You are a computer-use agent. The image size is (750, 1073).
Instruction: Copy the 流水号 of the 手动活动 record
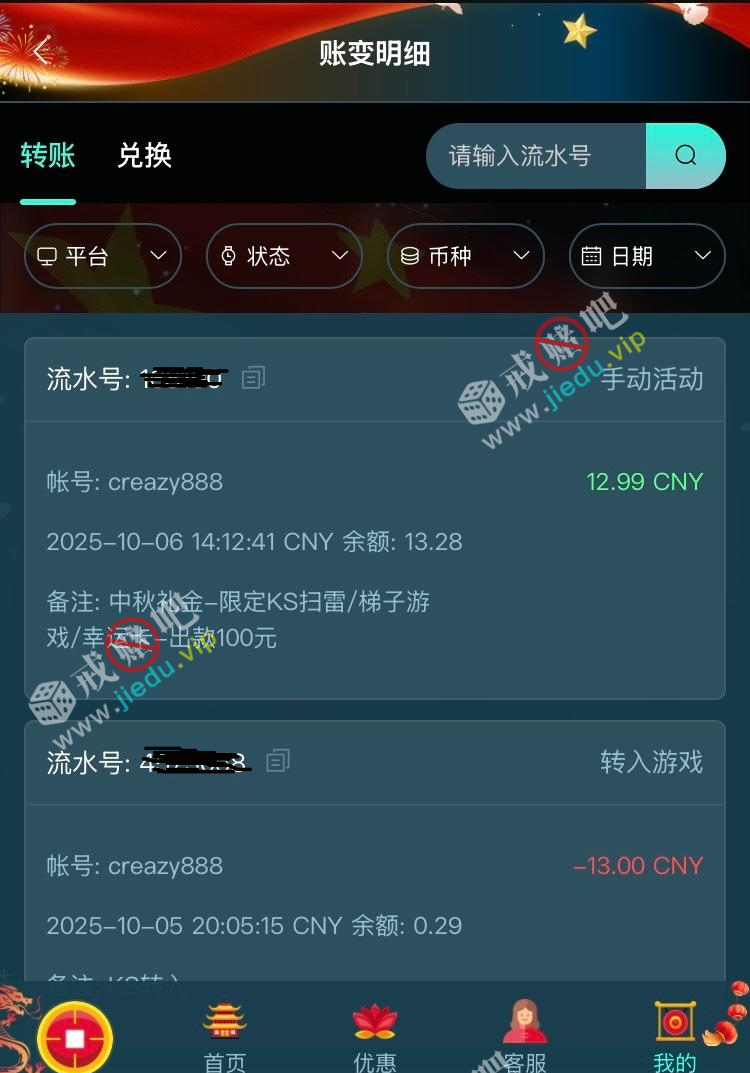(x=254, y=378)
